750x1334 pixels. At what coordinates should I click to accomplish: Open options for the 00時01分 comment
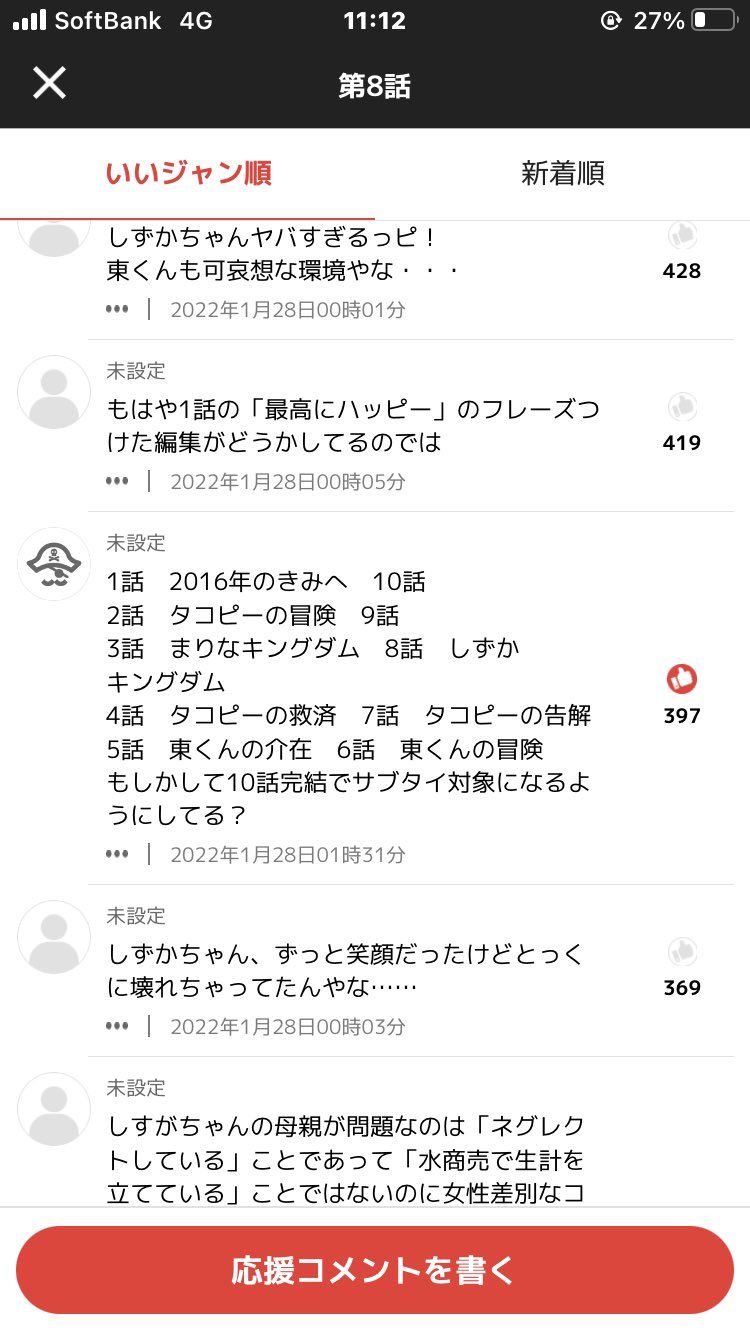pos(118,309)
